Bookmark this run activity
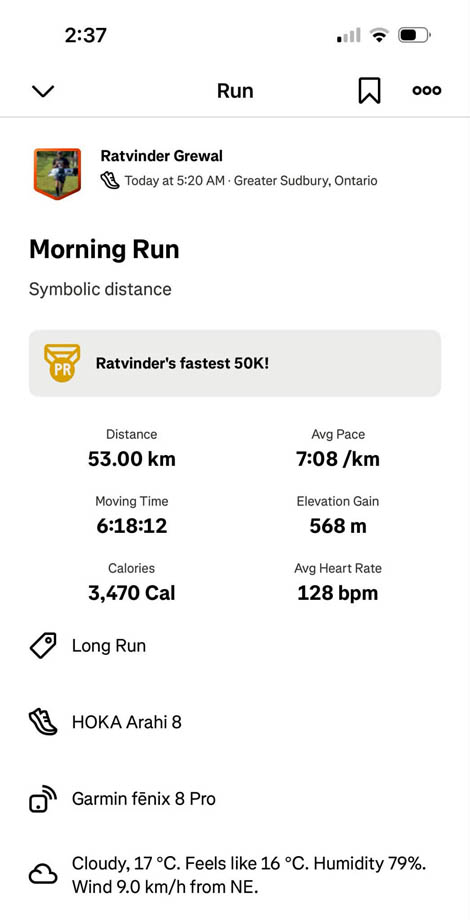This screenshot has width=470, height=920. [x=369, y=91]
